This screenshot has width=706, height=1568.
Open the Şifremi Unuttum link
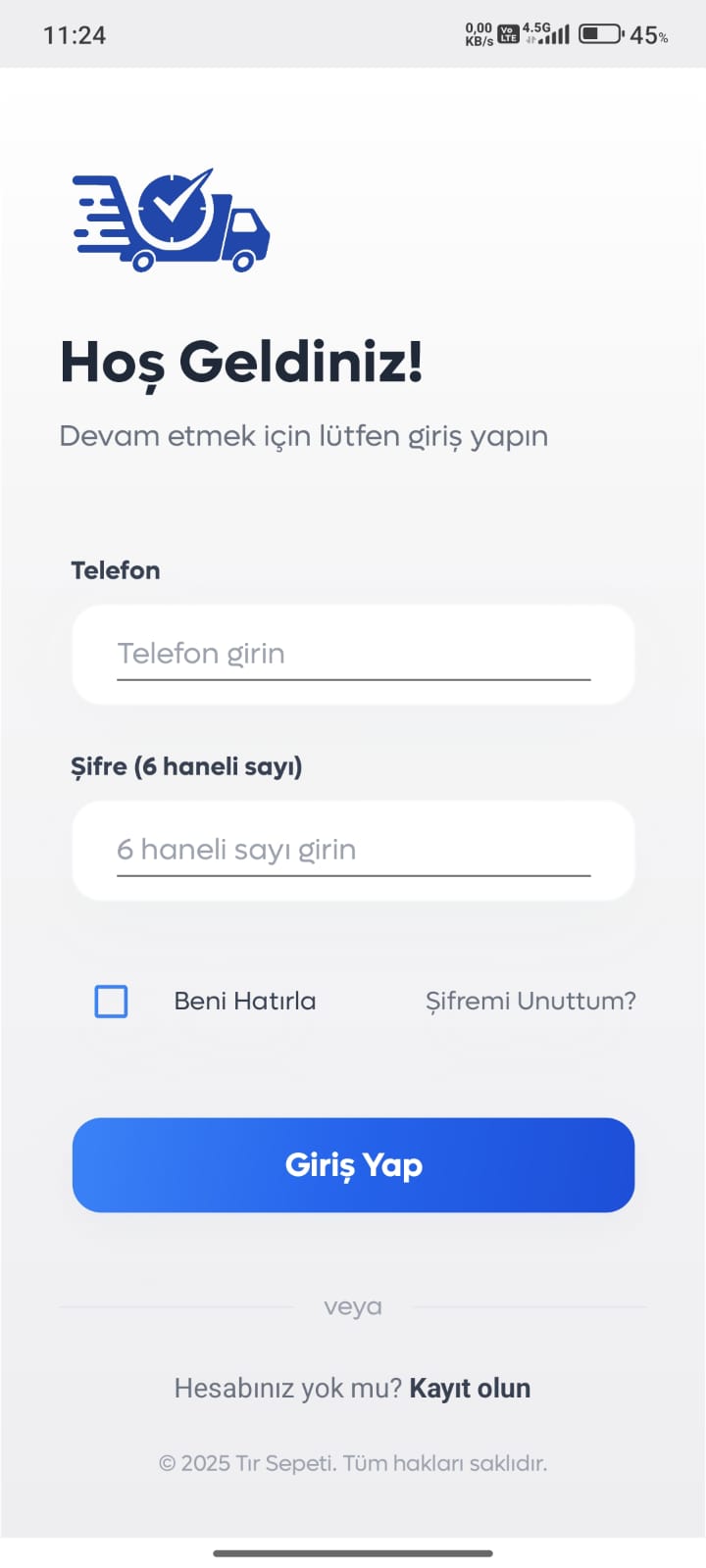tap(530, 1001)
